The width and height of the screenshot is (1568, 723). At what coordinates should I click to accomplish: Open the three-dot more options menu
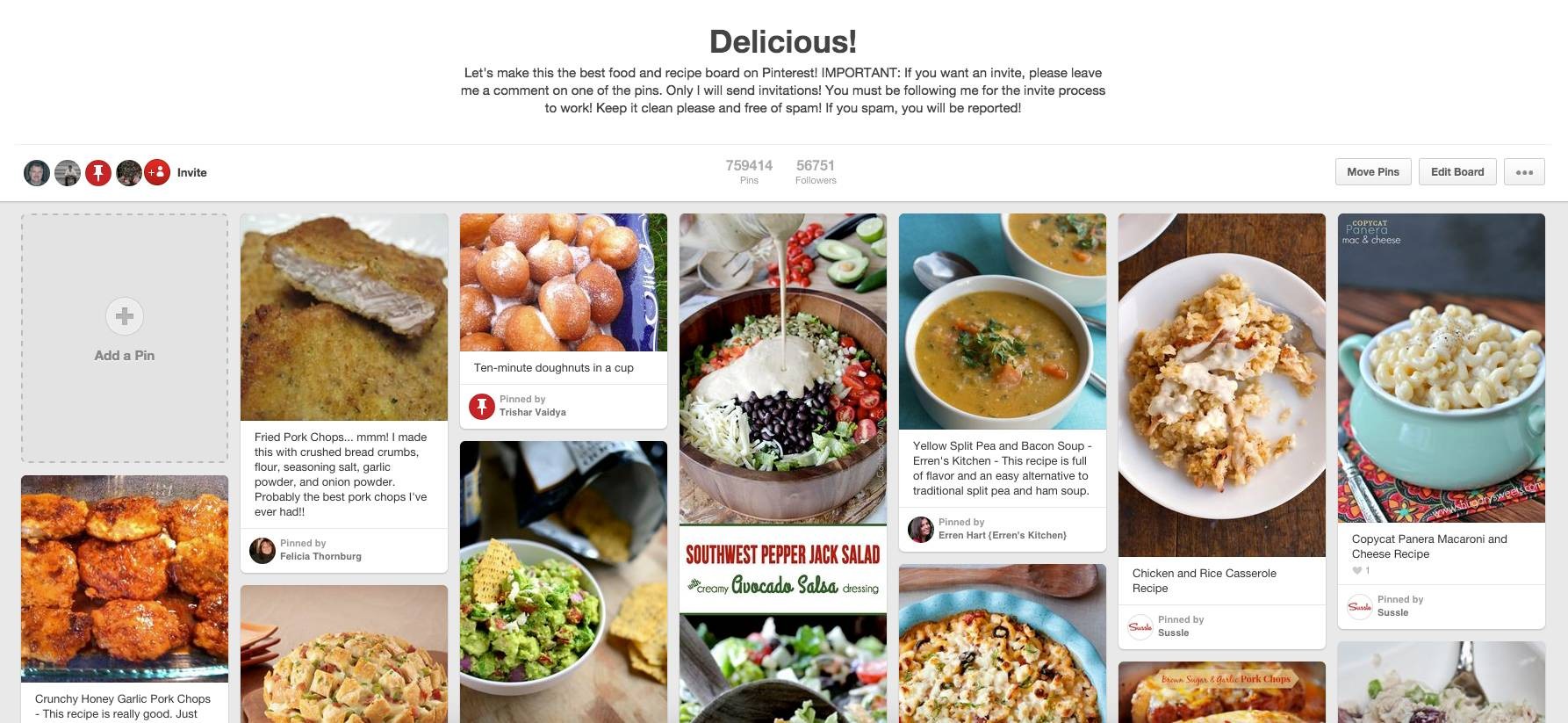point(1523,172)
